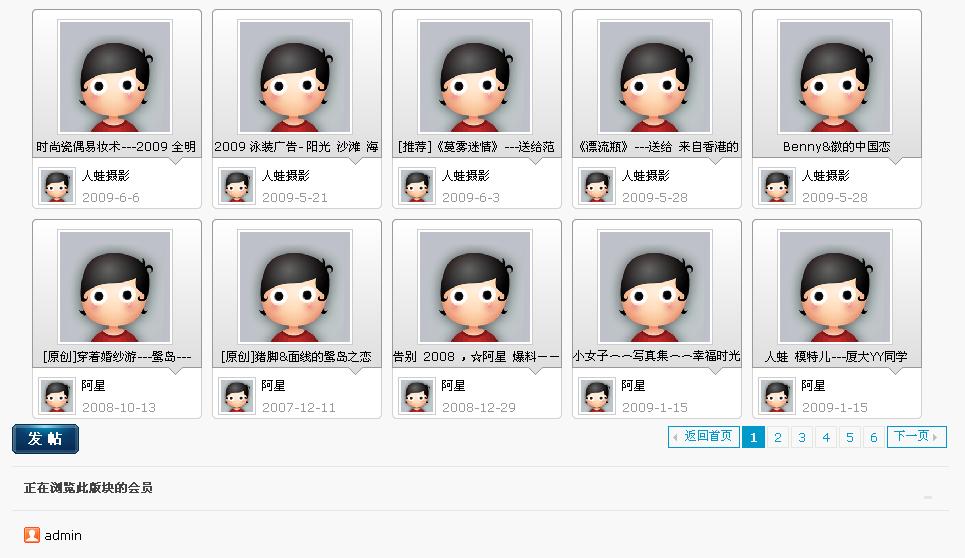Open thread 2009 泳装广告-阳光 沙滩 海
965x558 pixels.
pos(296,146)
